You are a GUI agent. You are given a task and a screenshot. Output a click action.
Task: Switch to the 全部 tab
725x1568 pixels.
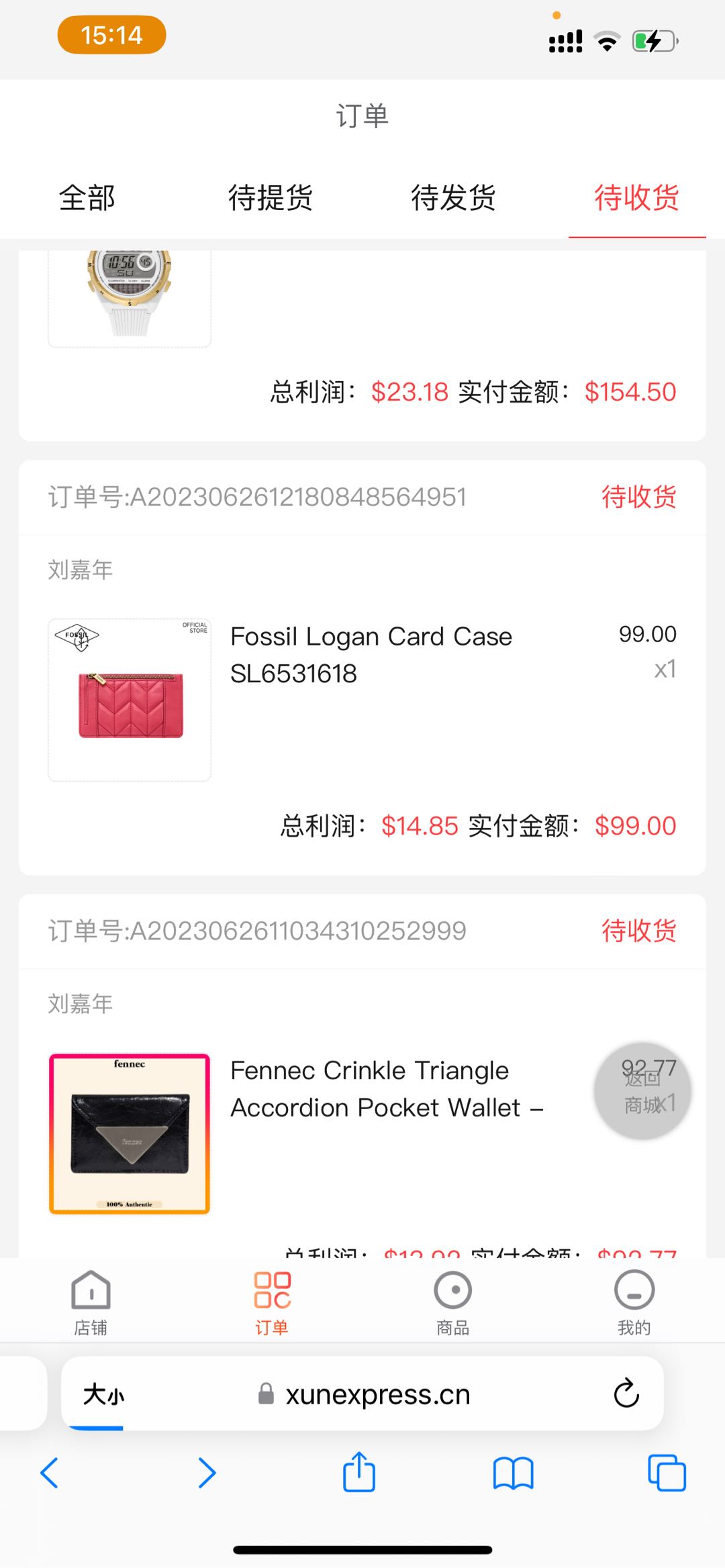click(87, 198)
